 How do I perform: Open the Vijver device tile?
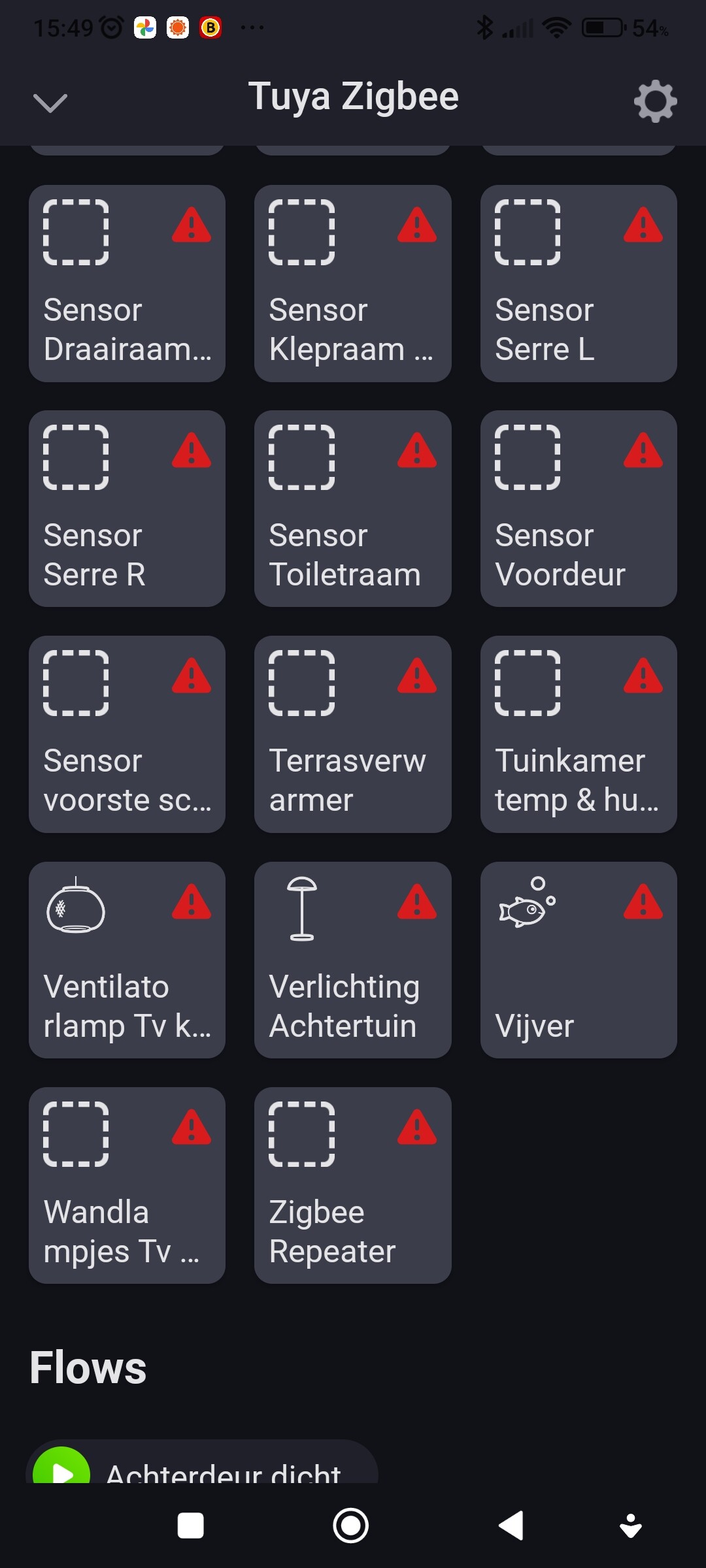[579, 960]
